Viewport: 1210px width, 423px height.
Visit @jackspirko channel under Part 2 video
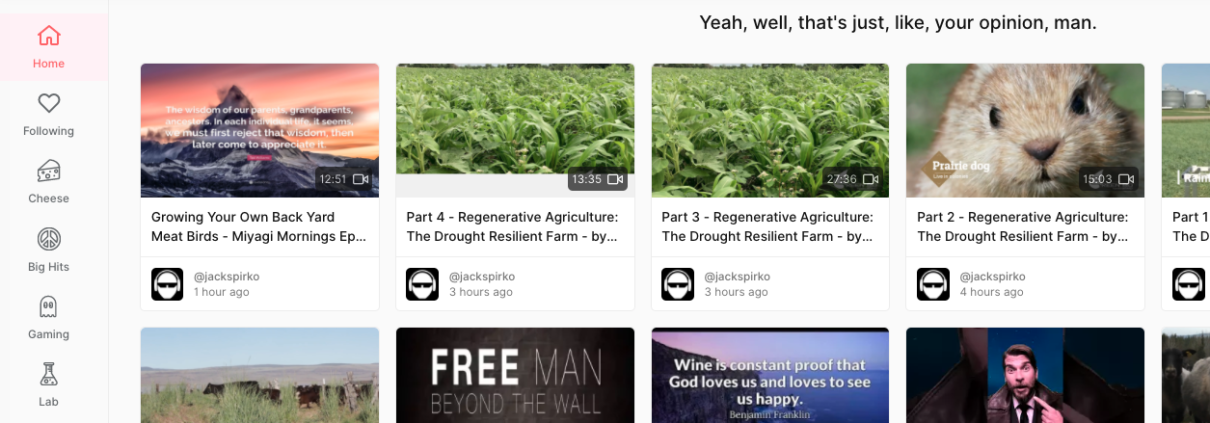992,276
